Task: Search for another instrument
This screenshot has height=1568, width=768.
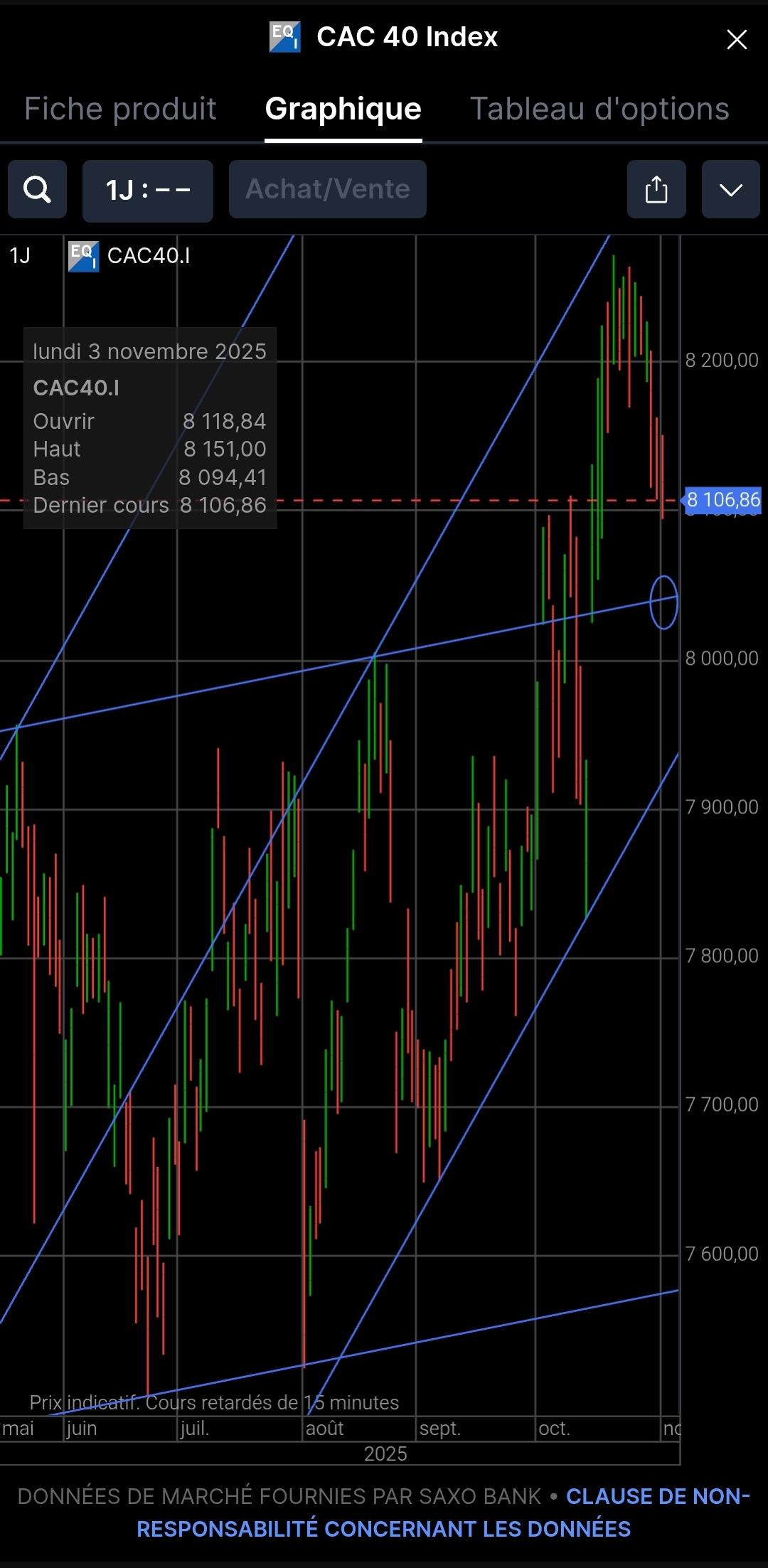Action: point(37,190)
